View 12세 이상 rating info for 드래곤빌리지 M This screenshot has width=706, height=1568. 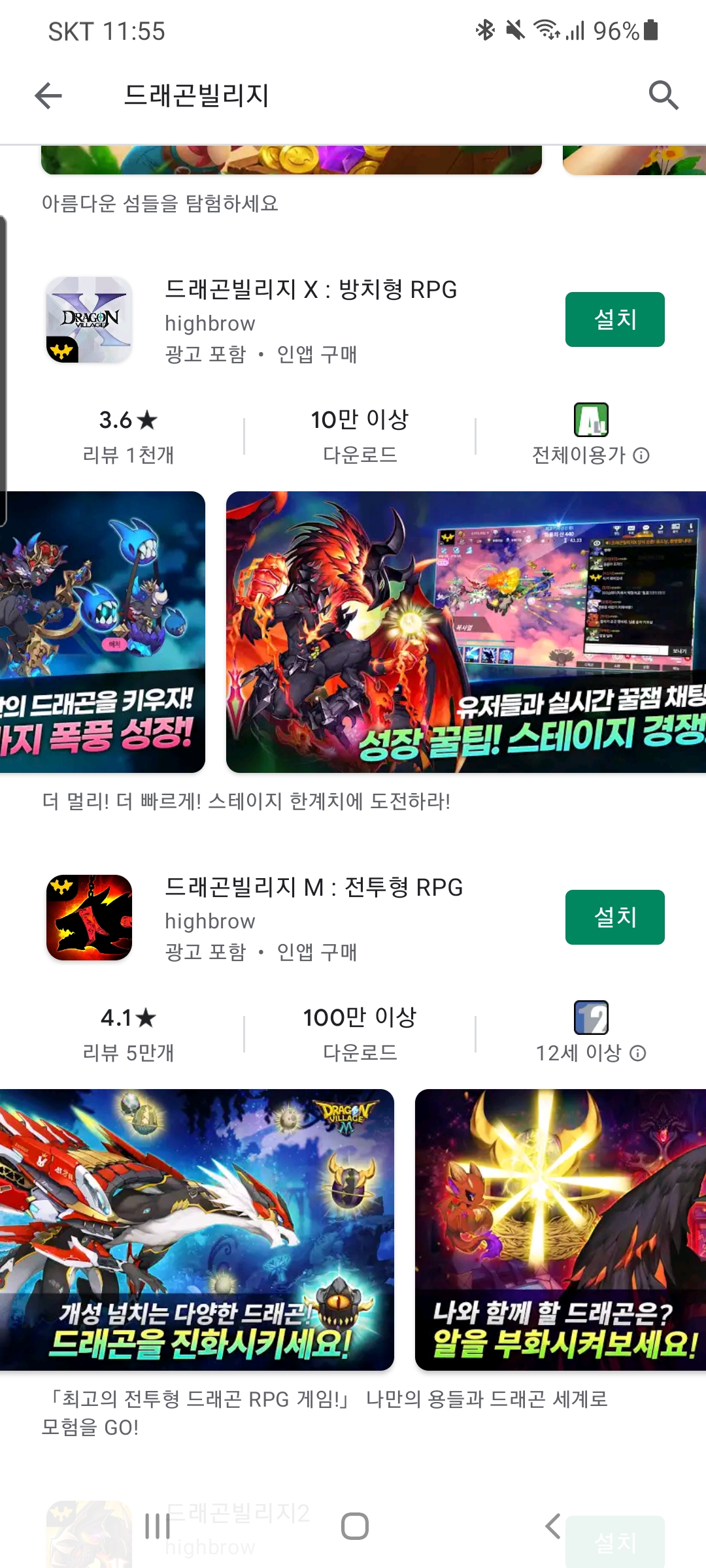pos(637,1053)
